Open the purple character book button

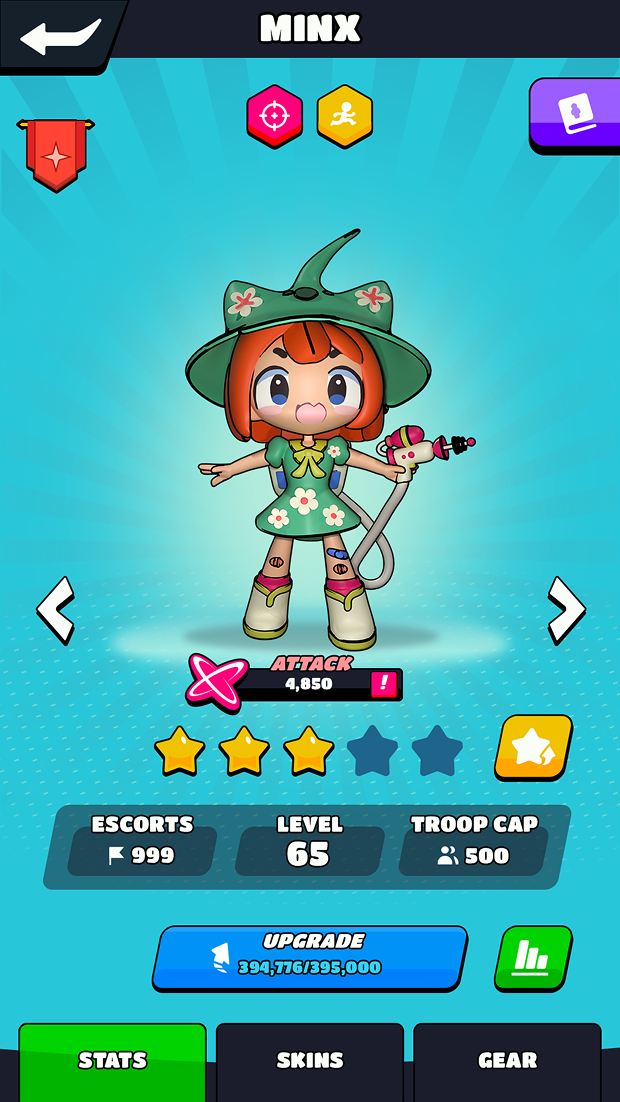(x=575, y=115)
